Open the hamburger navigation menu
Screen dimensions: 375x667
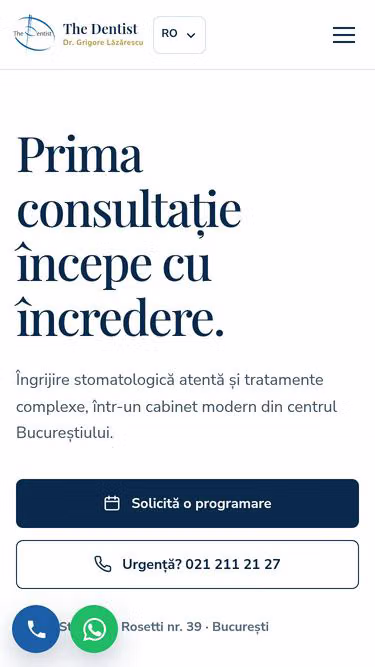tap(344, 34)
